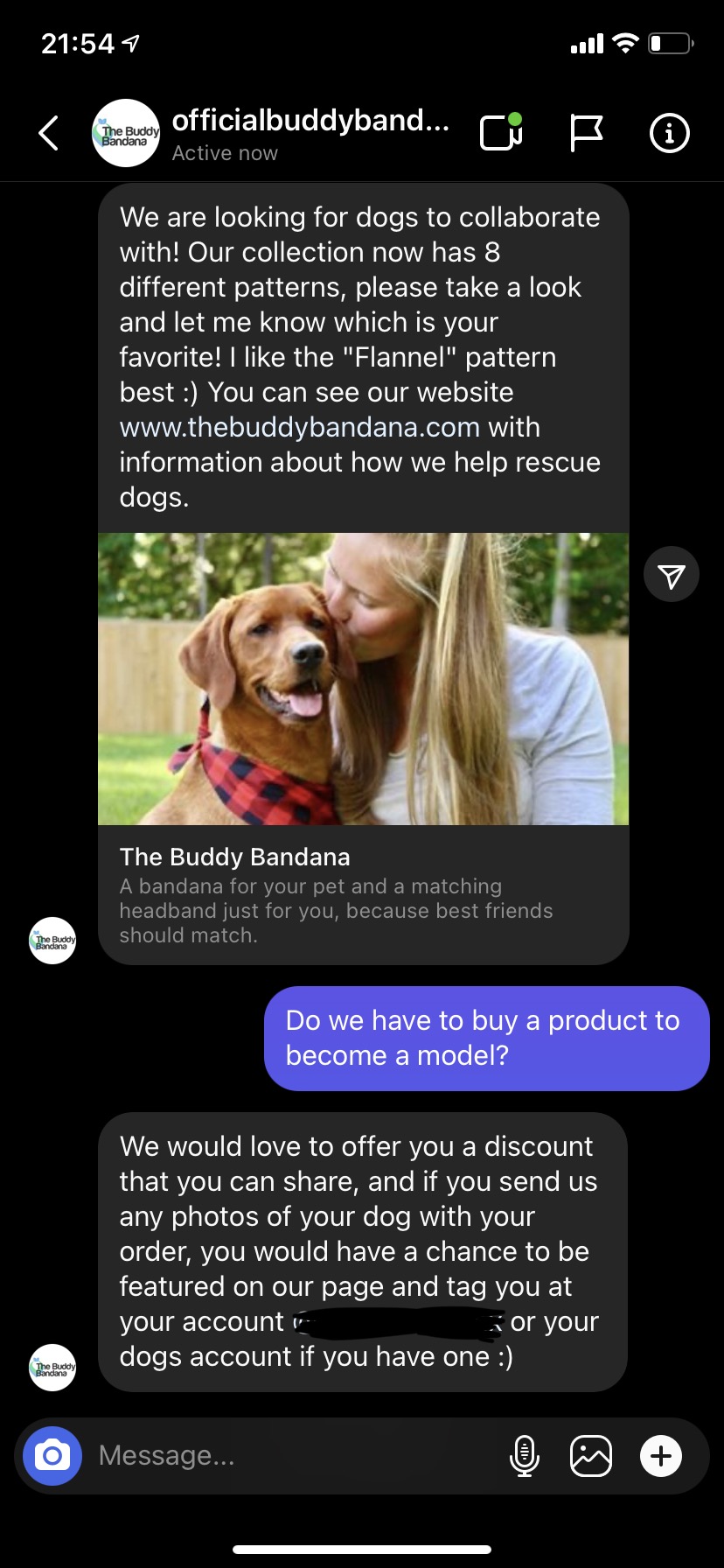724x1568 pixels.
Task: Open the conversation info details
Action: [x=670, y=133]
